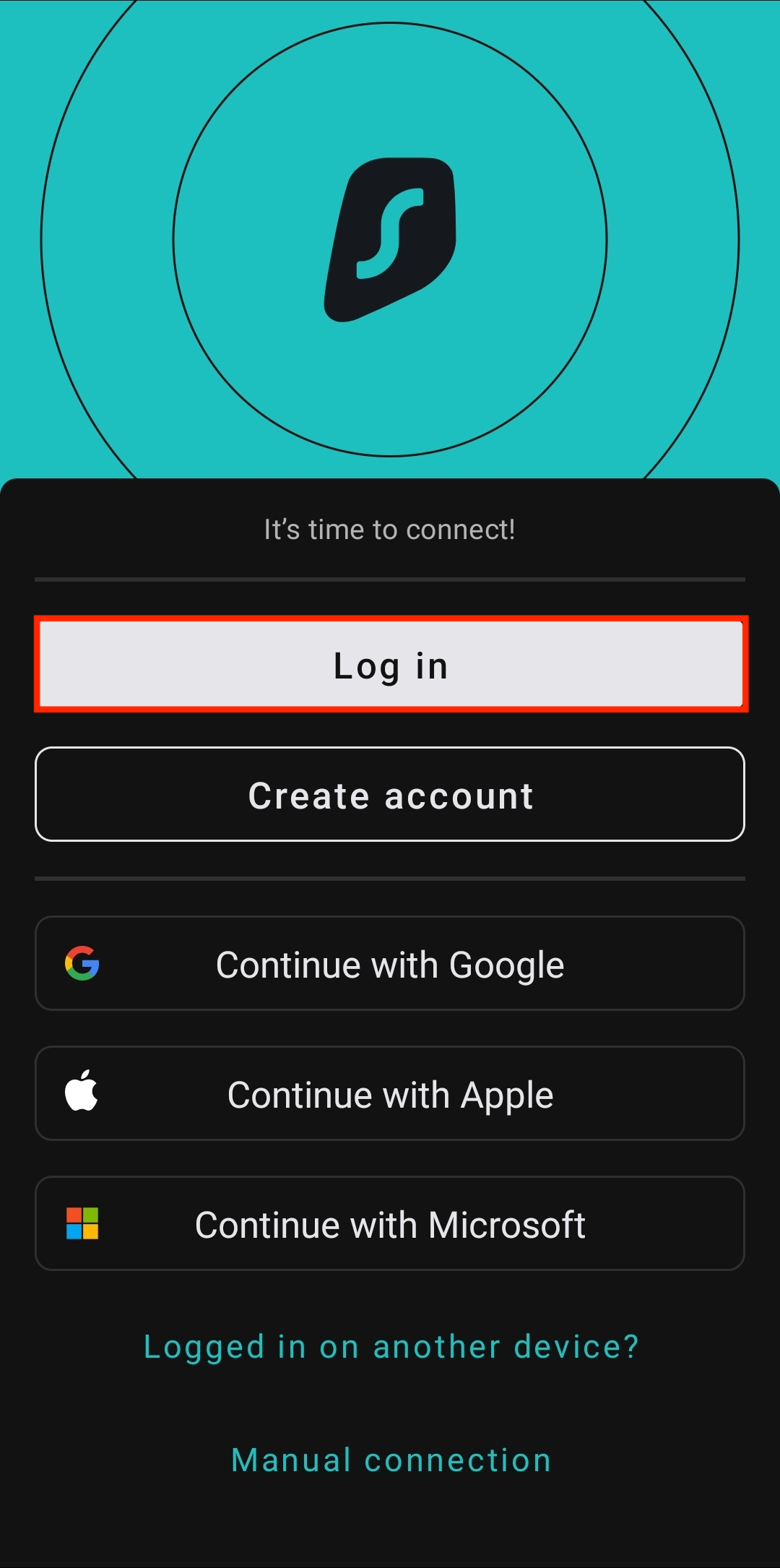Choose Continue with Microsoft
The height and width of the screenshot is (1568, 780).
[390, 1224]
